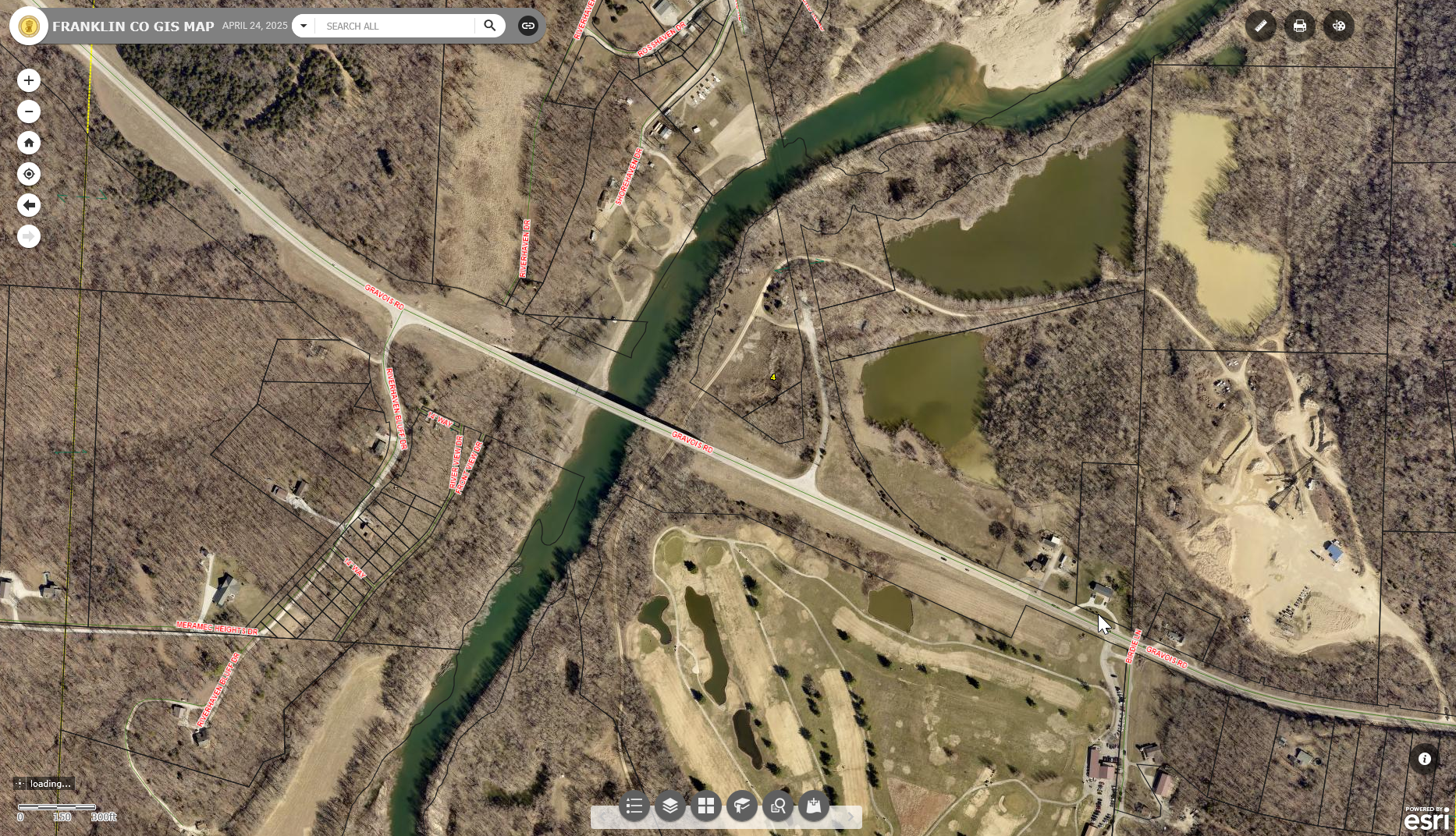Open the measurement ruler tool

pos(1261,26)
